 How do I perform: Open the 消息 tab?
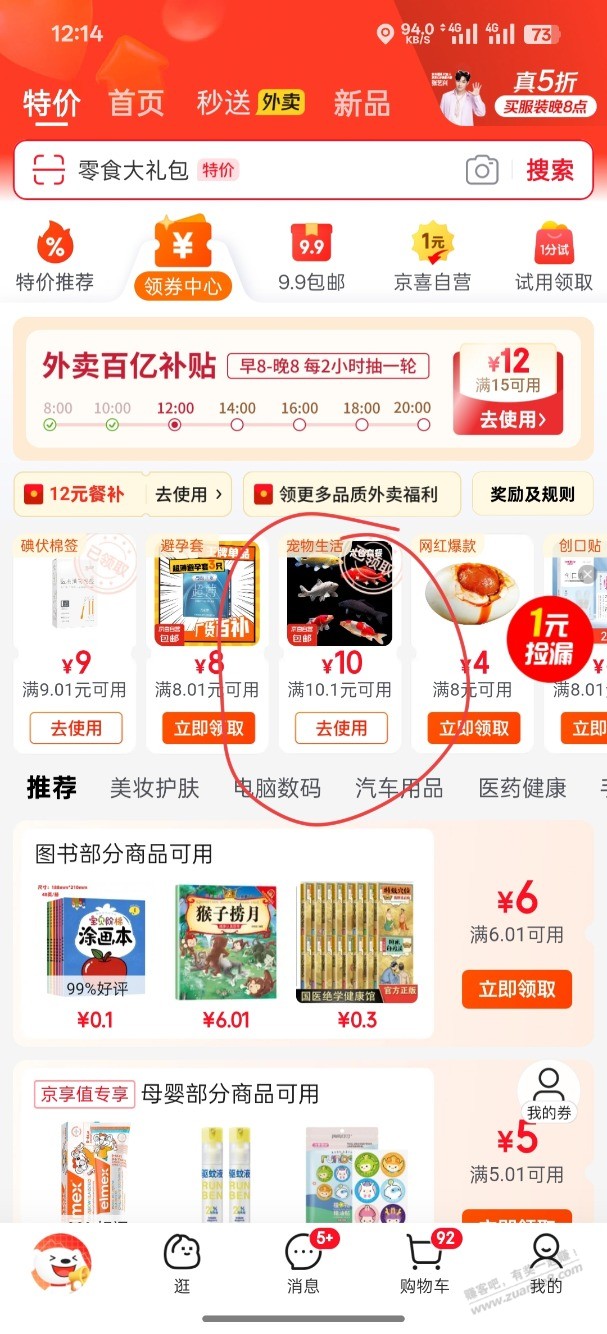[303, 1265]
